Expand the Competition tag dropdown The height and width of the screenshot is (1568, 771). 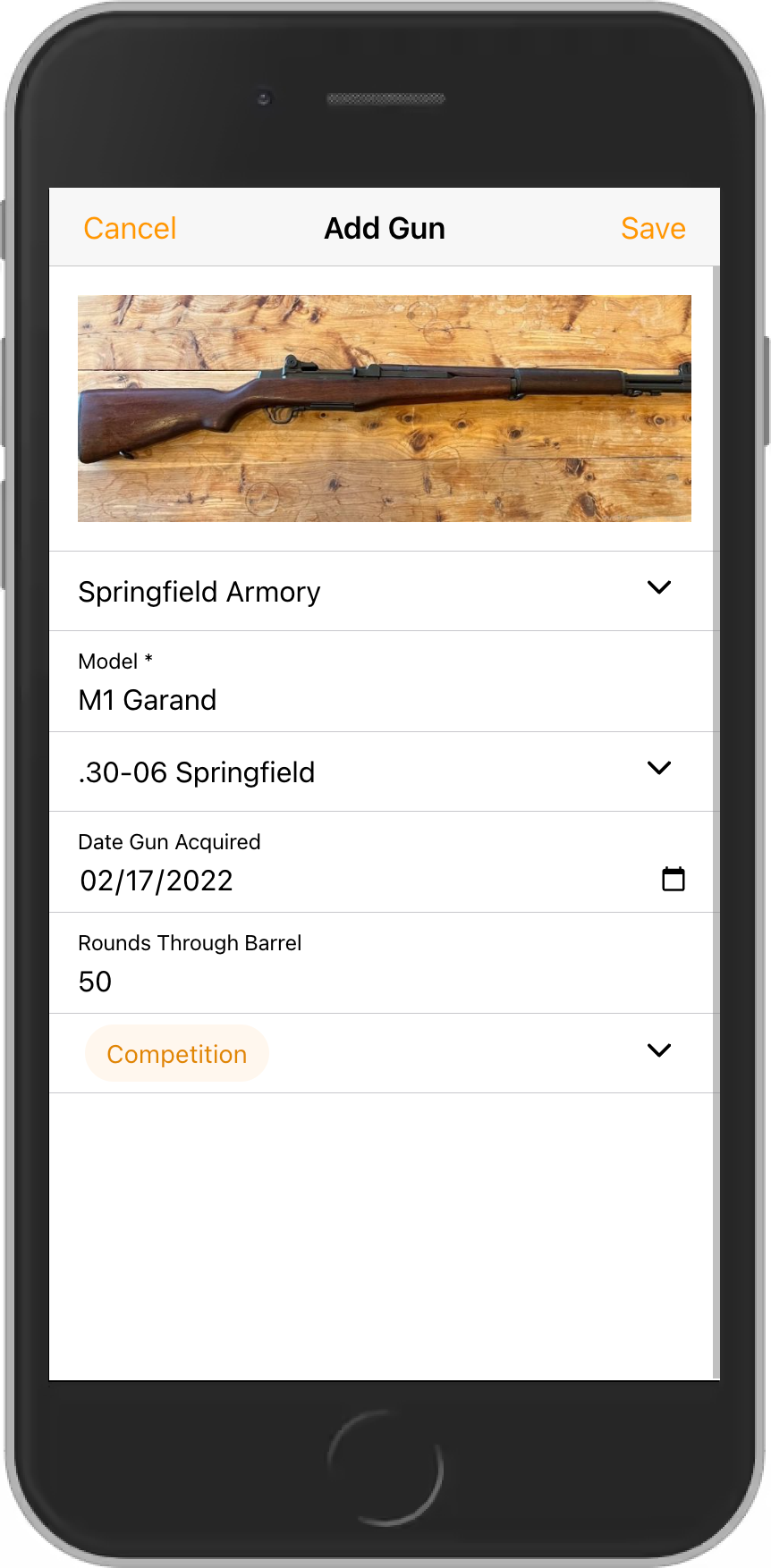(659, 1051)
